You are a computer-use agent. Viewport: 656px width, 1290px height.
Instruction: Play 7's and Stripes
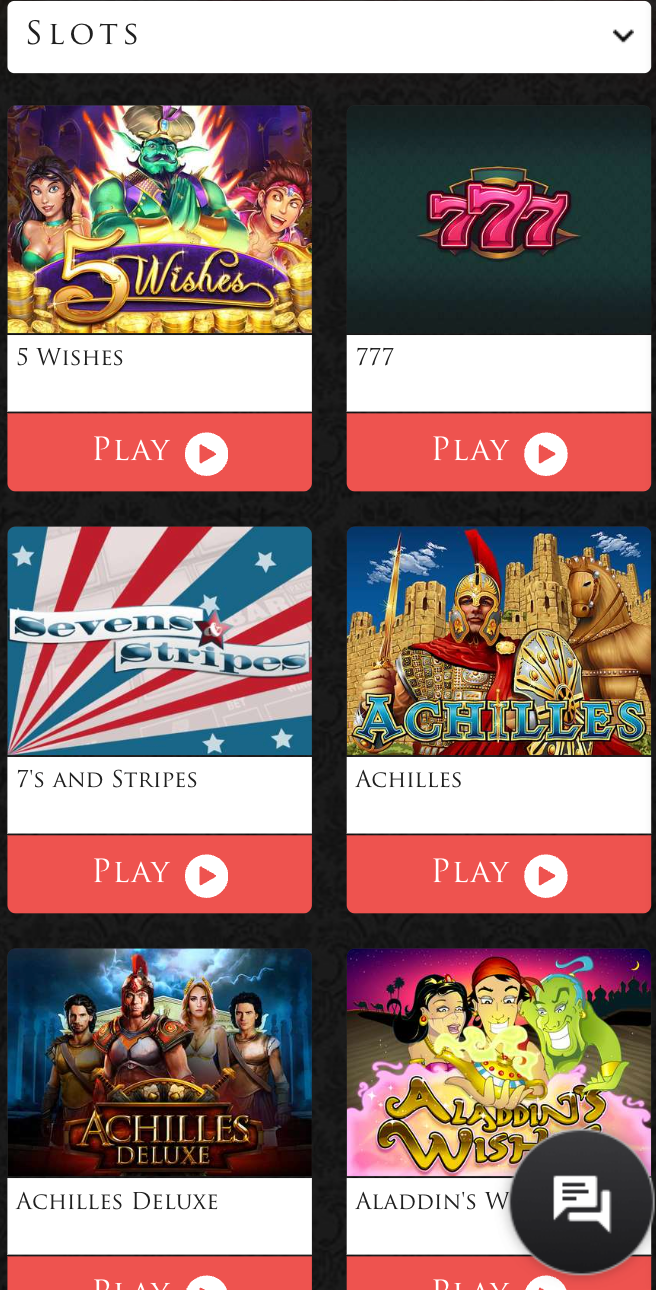(x=160, y=874)
